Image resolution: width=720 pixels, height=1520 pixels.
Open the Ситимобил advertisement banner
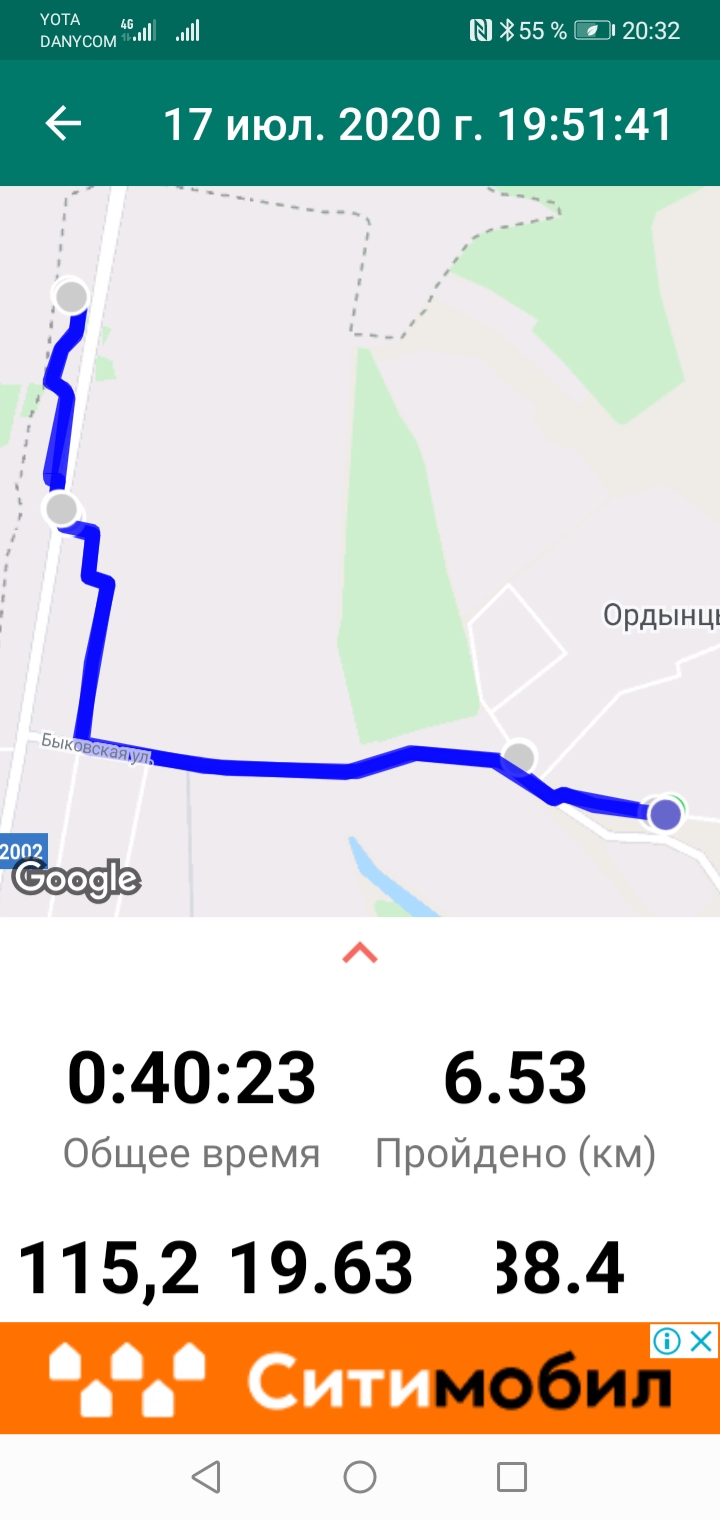point(360,1378)
